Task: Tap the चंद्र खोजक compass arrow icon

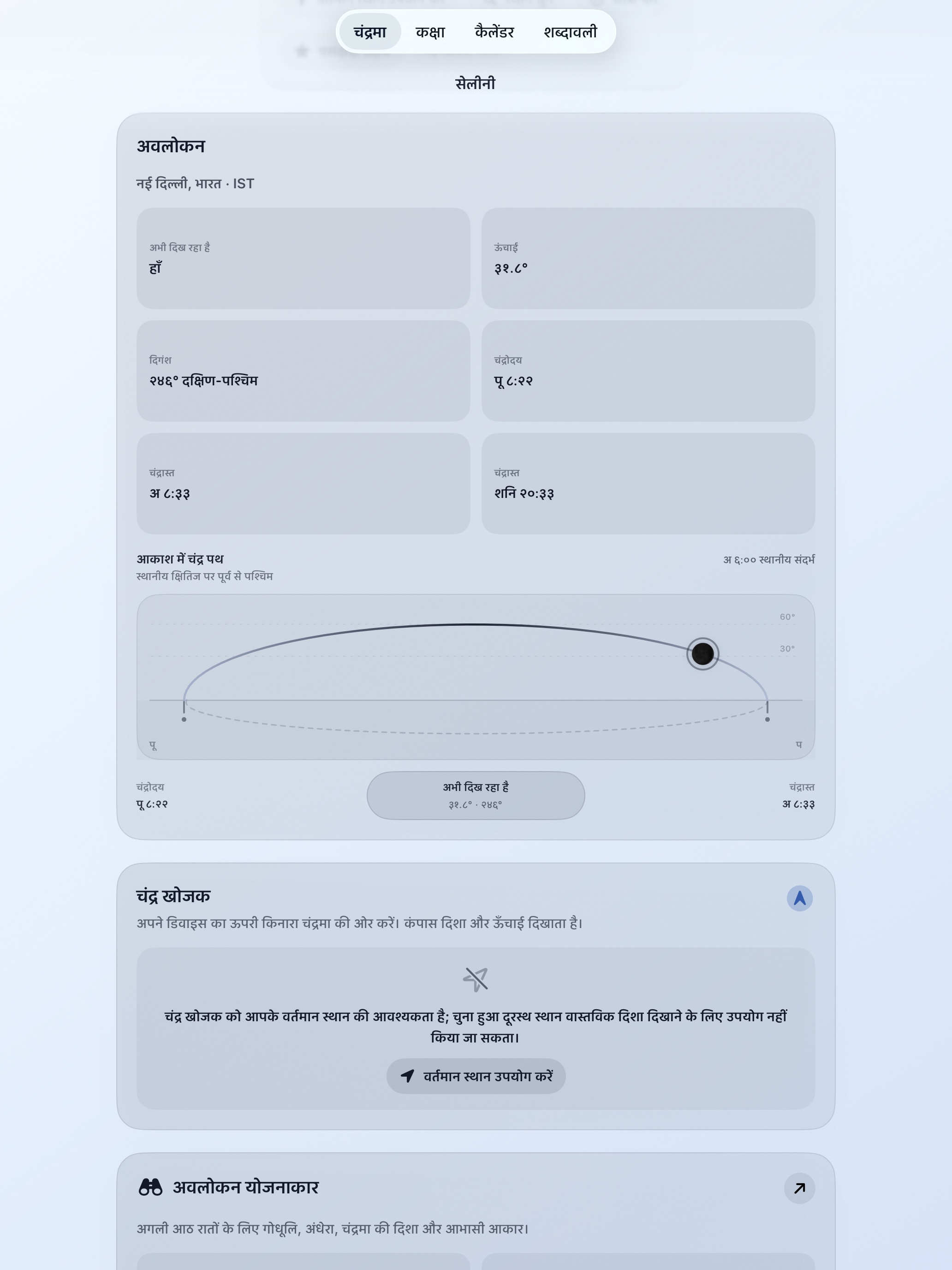Action: 799,899
